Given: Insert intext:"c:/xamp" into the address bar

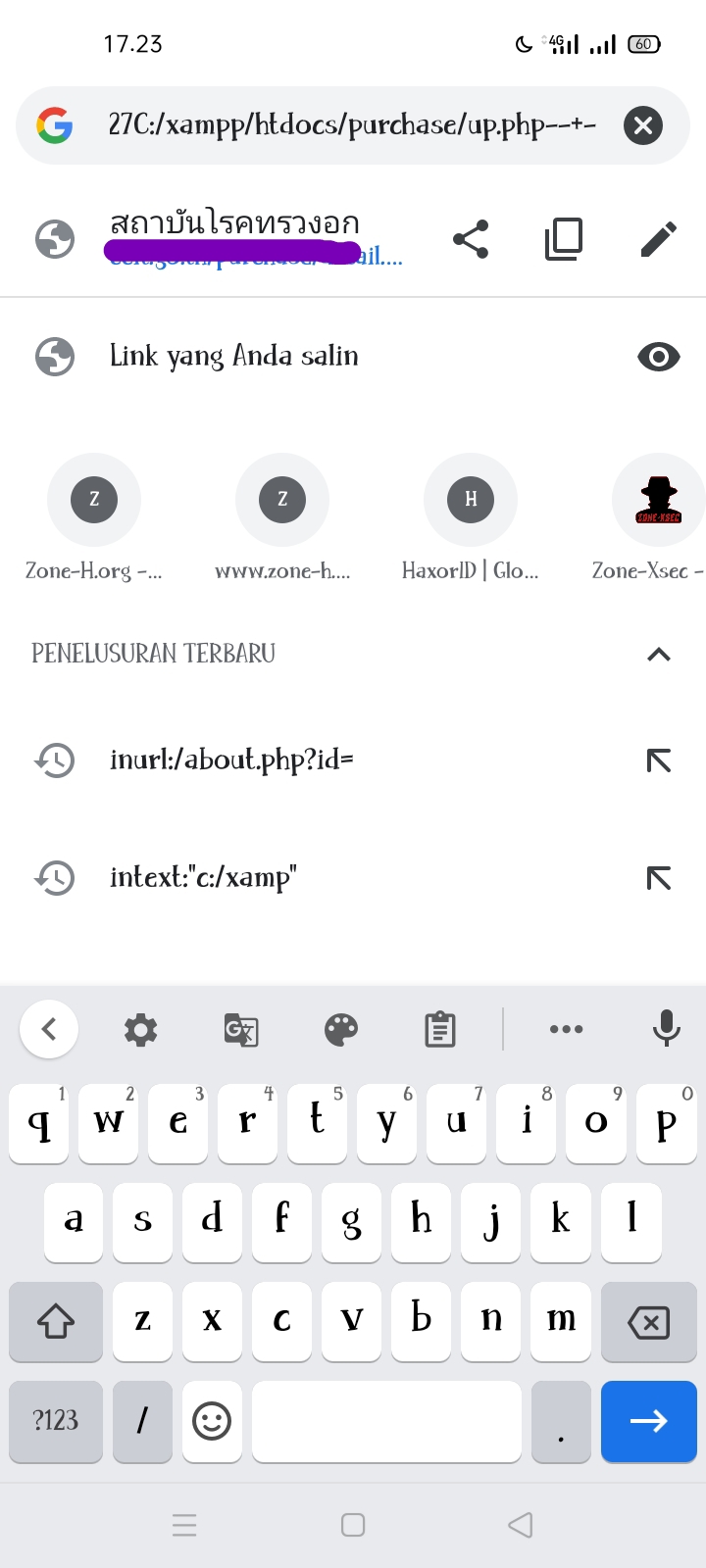Looking at the screenshot, I should point(658,878).
